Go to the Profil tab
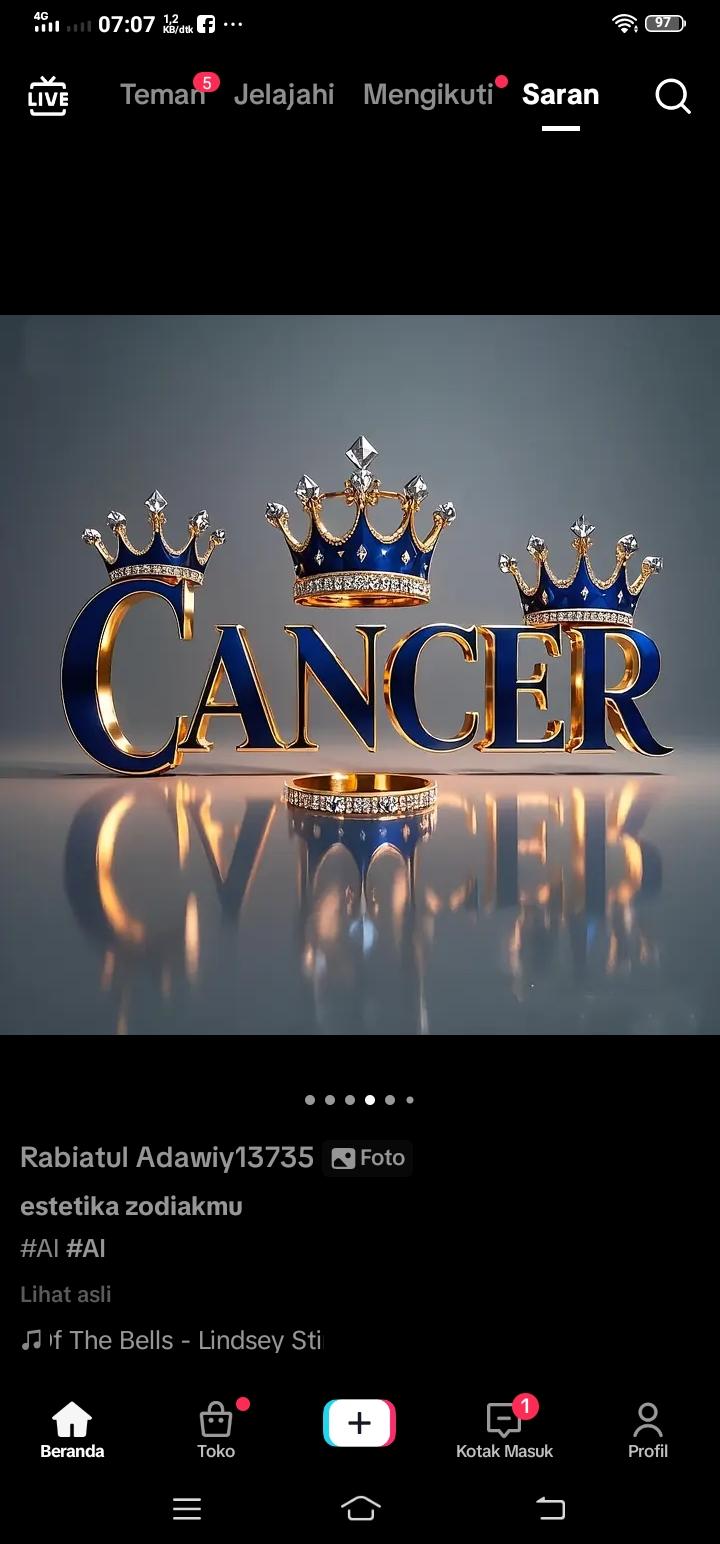Screen dimensions: 720x1544 pos(648,1430)
